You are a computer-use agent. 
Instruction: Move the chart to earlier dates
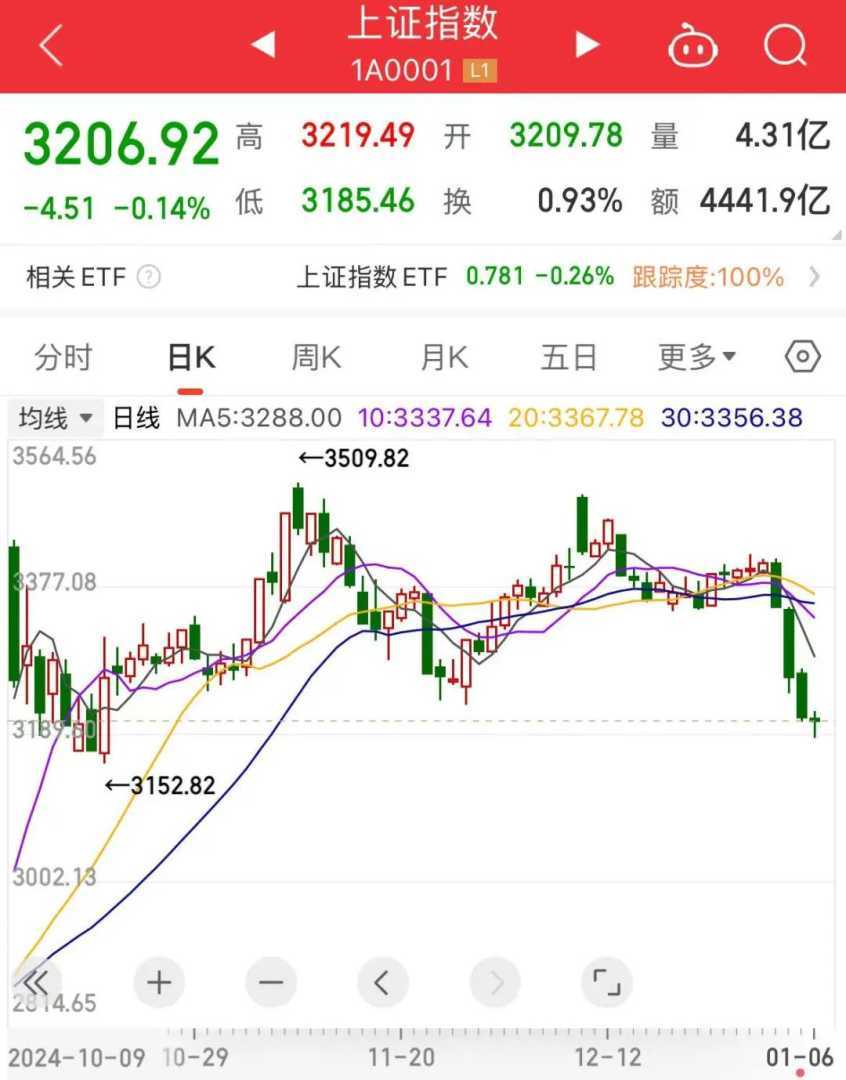[382, 982]
